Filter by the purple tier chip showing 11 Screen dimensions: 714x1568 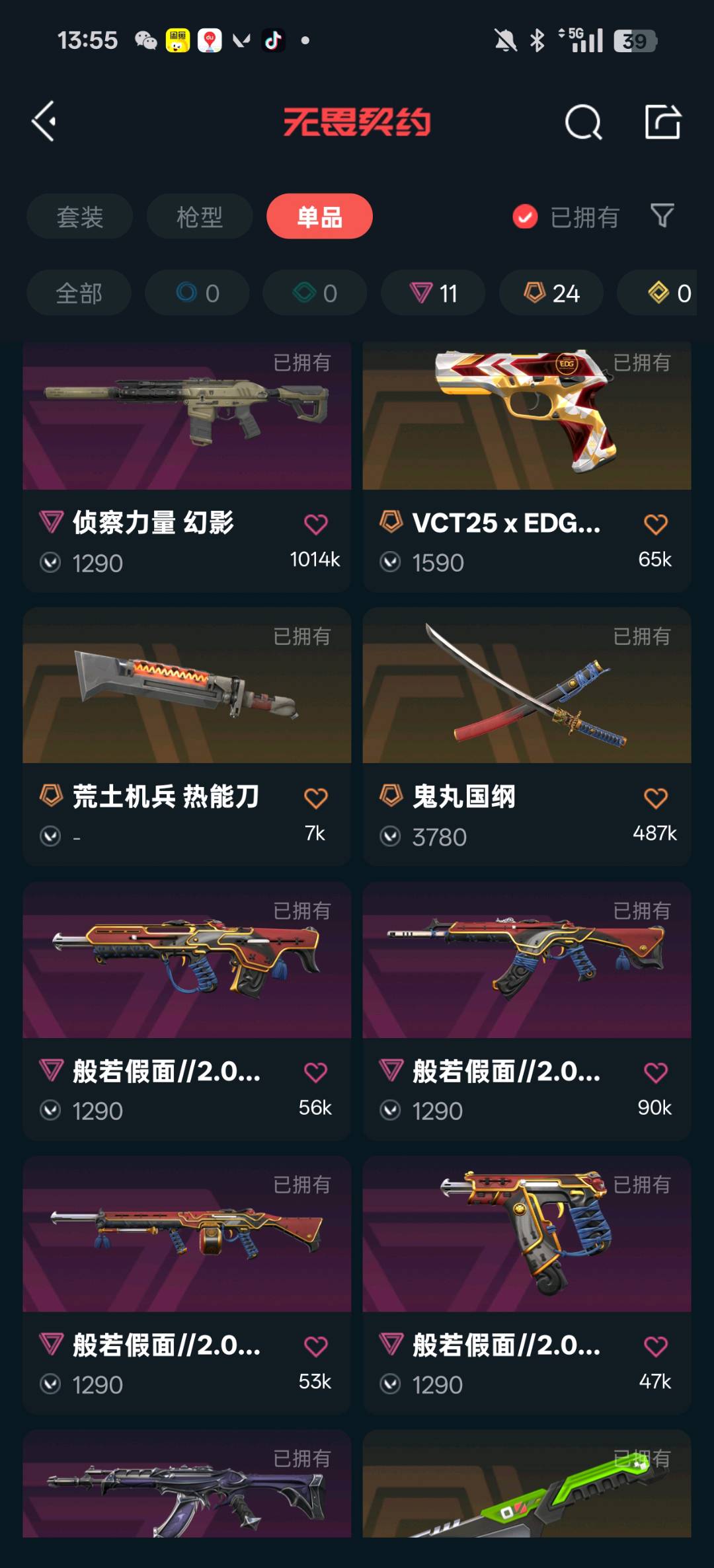pos(433,293)
